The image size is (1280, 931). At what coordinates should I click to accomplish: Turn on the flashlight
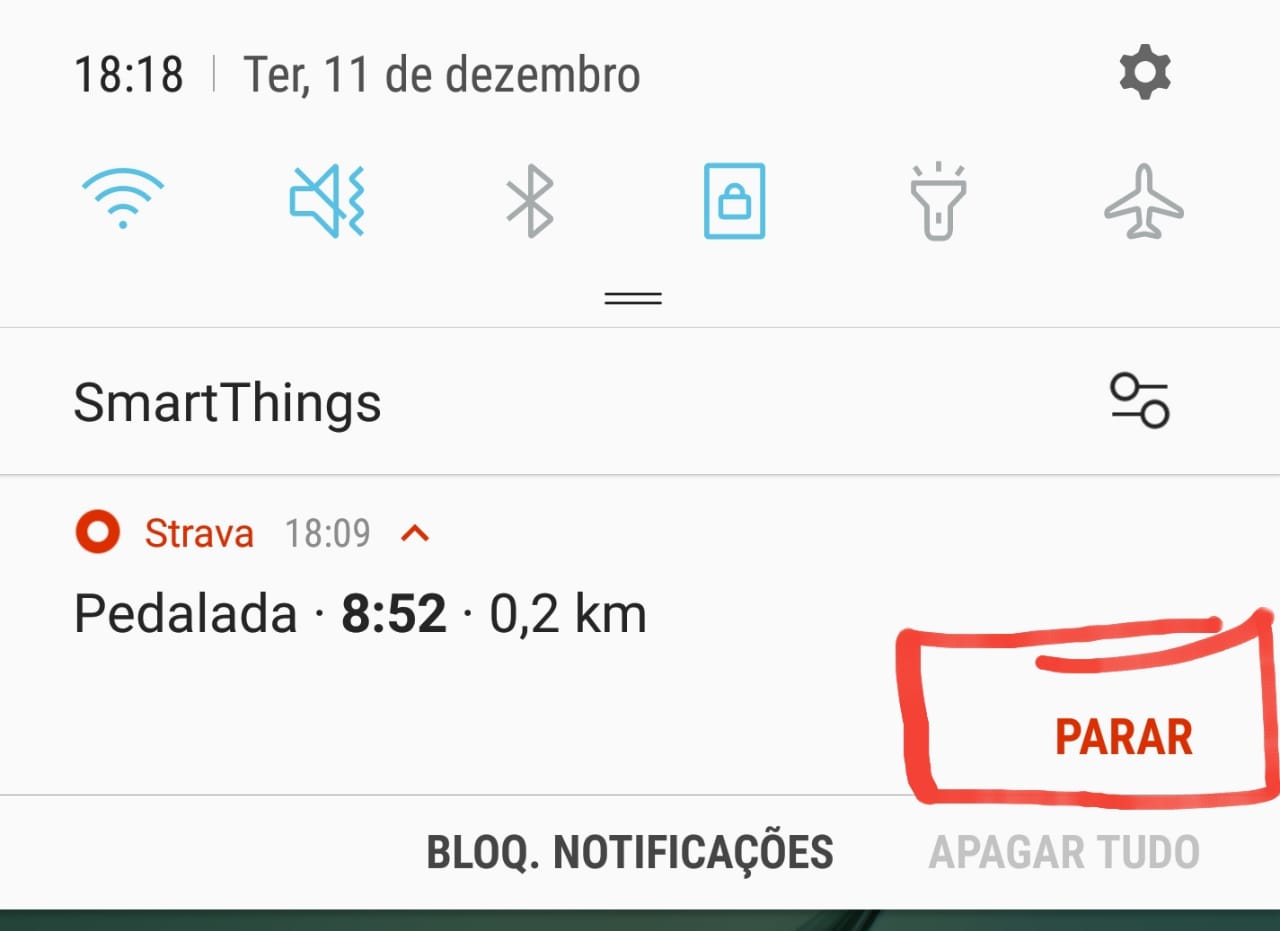937,200
